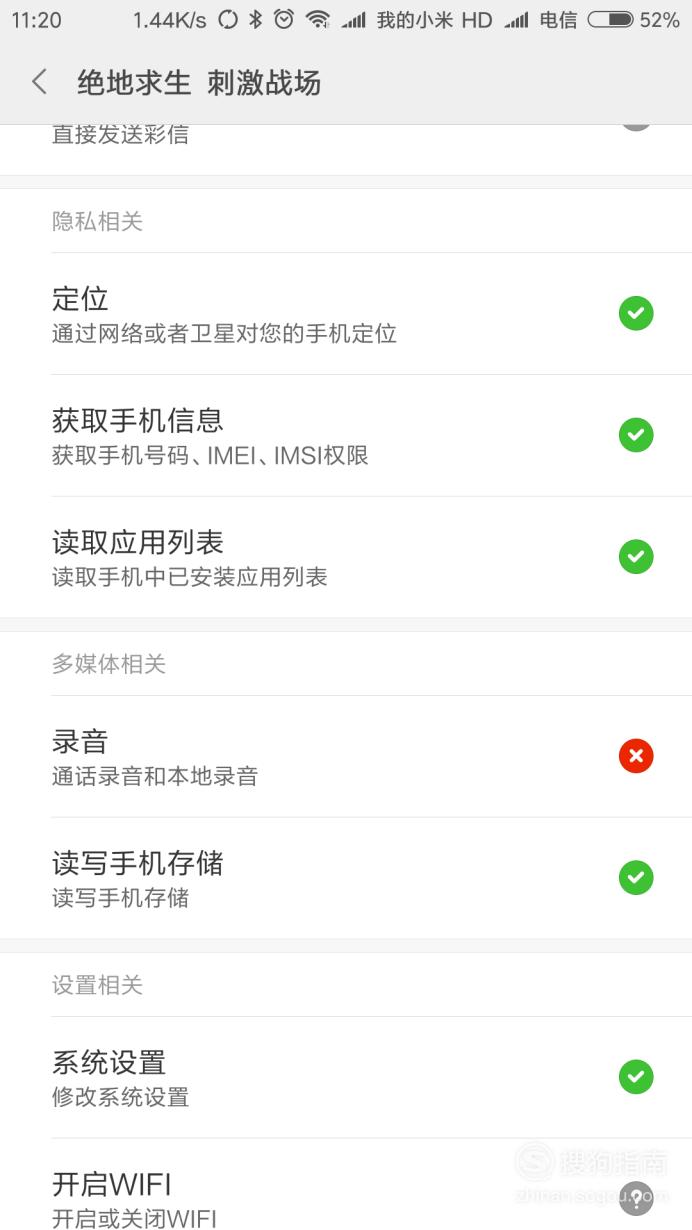
Task: Select the 读取应用列表 permission
Action: click(x=346, y=557)
